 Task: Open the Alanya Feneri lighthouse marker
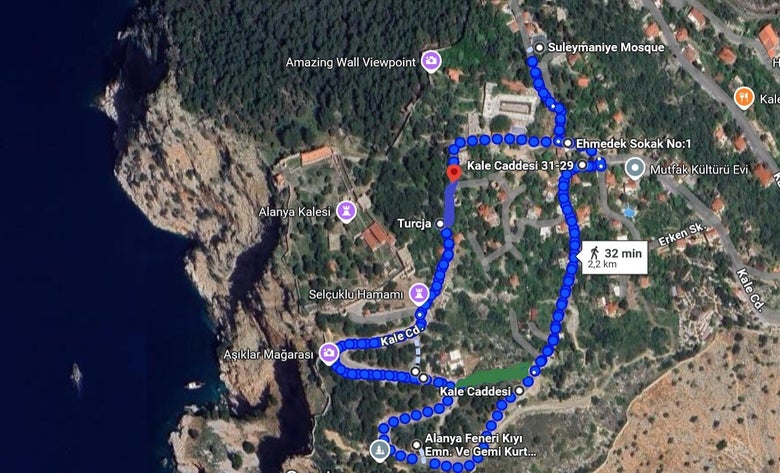[380, 450]
